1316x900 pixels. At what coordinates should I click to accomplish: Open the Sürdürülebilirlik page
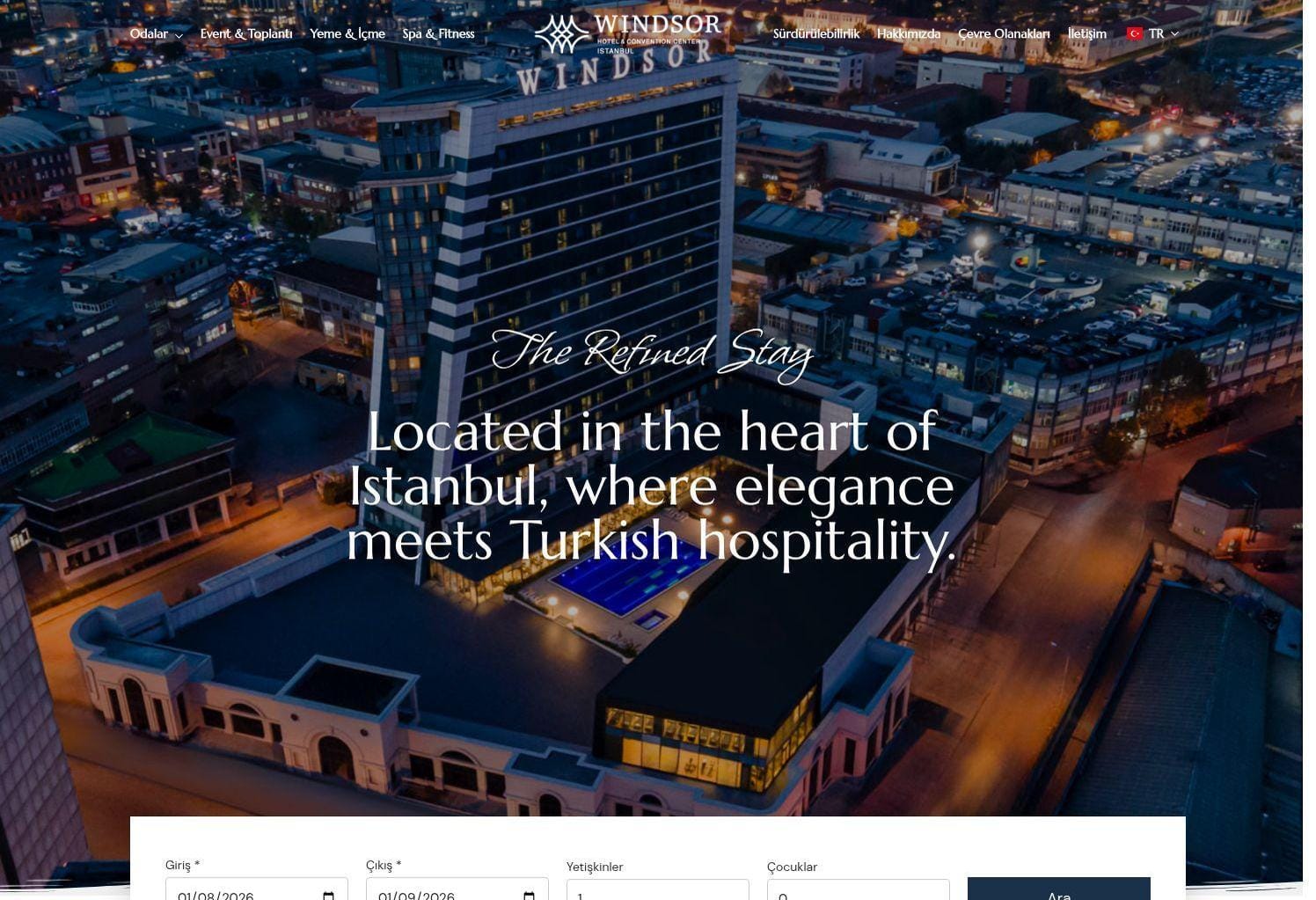pyautogui.click(x=815, y=34)
